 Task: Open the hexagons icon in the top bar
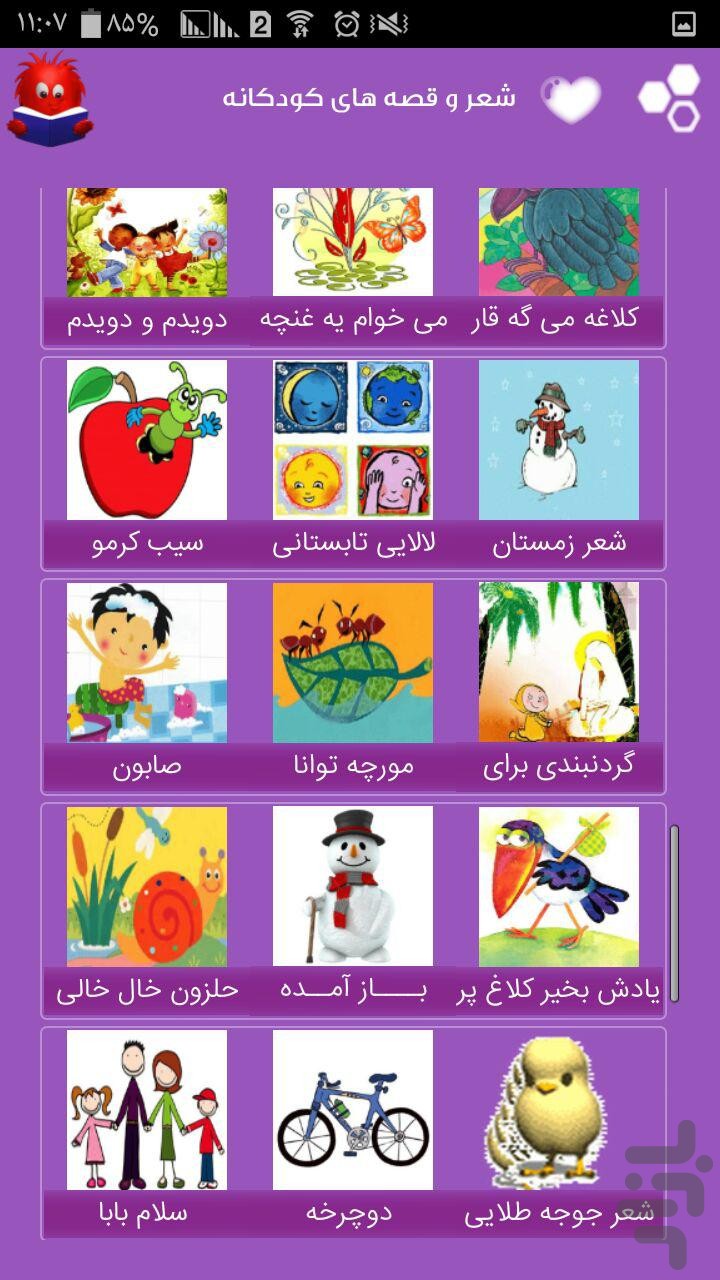click(670, 99)
